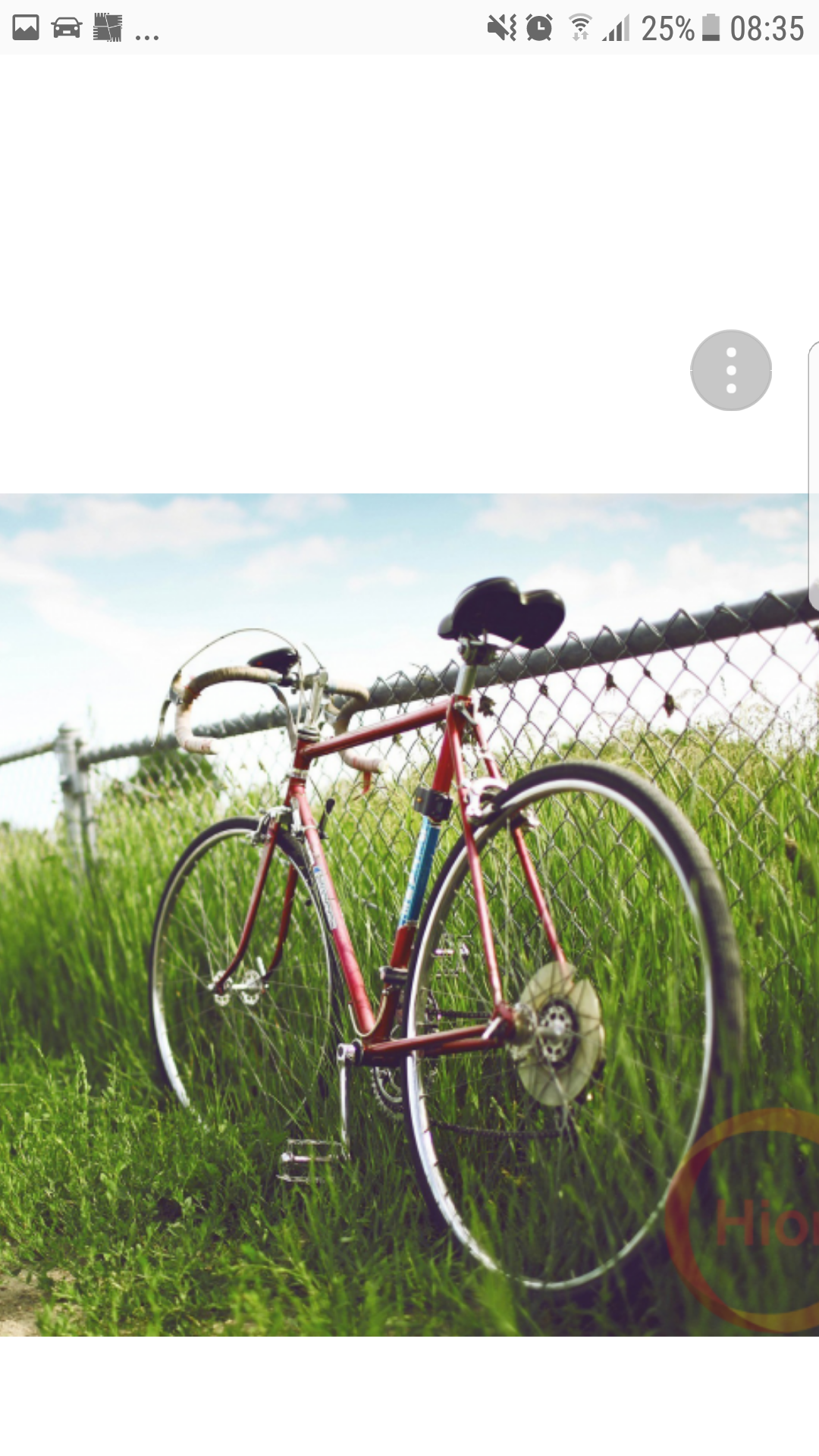Open the three-dot overflow menu
This screenshot has height=1456, width=819.
(x=731, y=370)
